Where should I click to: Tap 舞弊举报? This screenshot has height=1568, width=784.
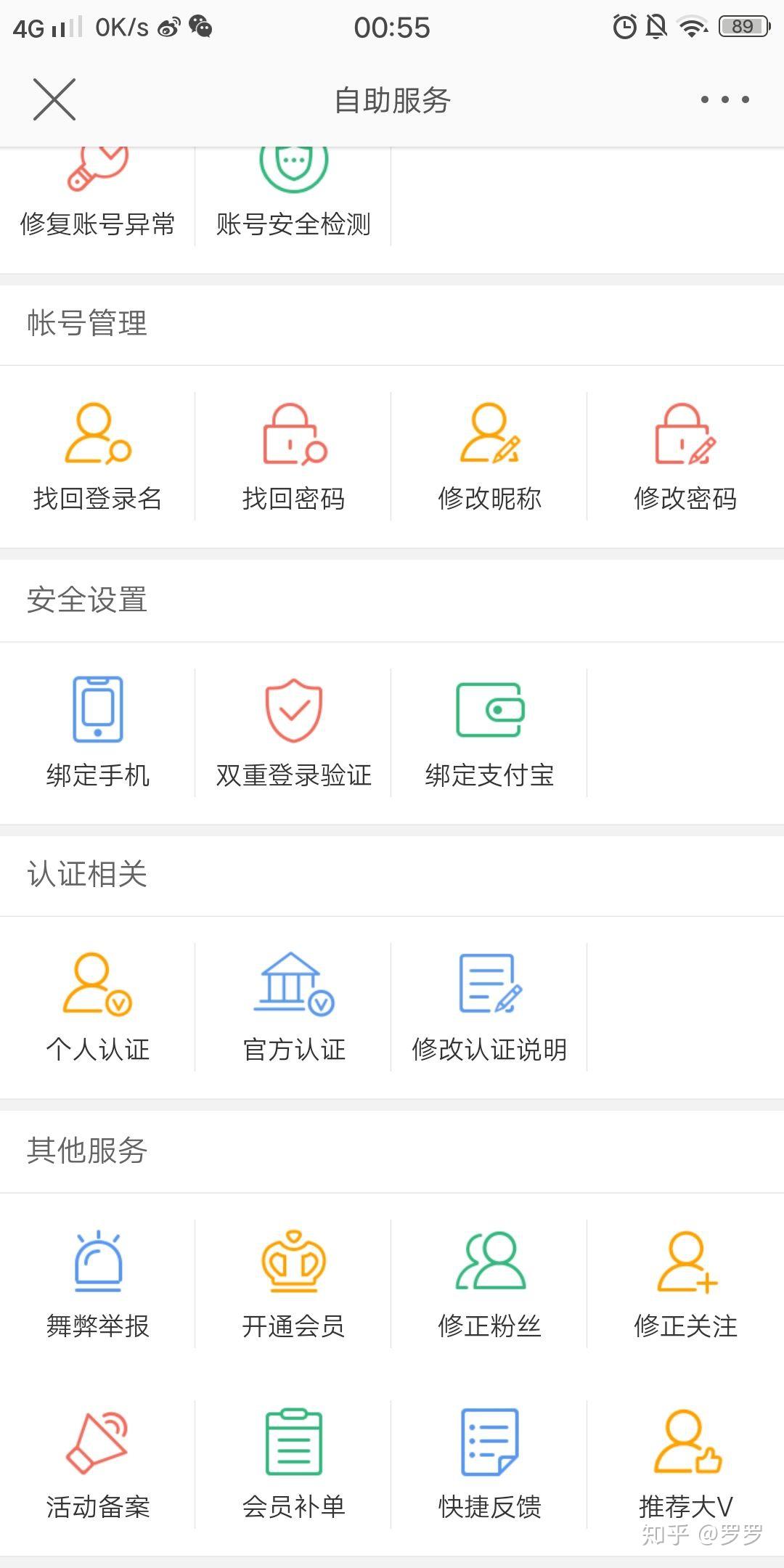click(x=97, y=1284)
